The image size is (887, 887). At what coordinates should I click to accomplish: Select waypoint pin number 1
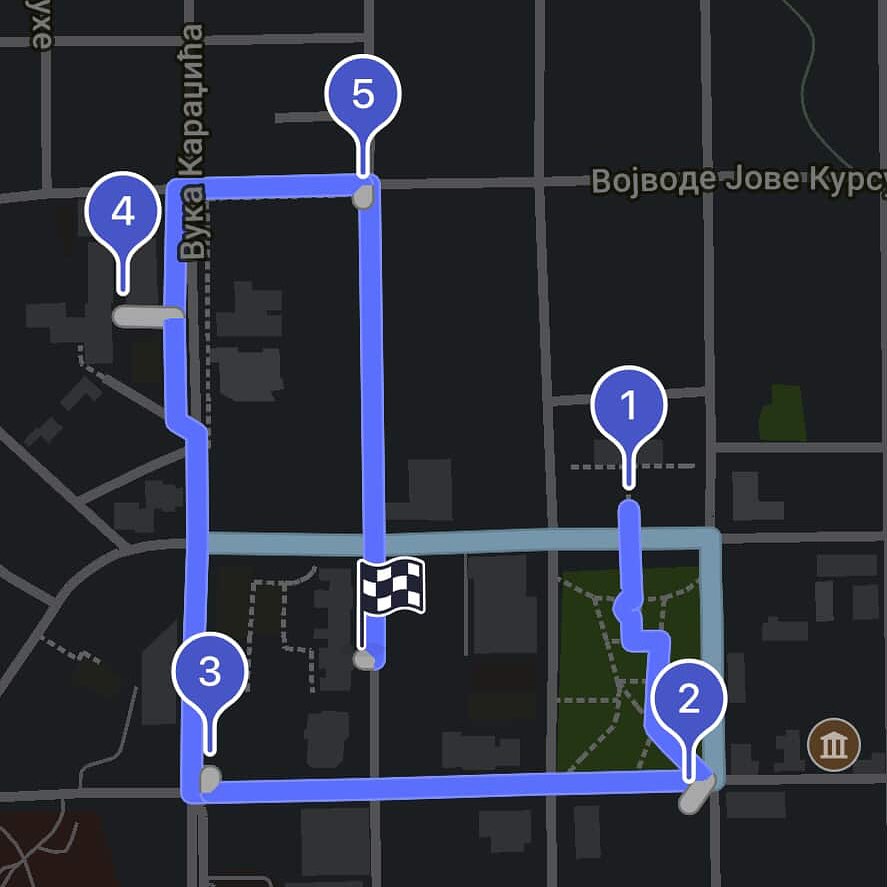pos(628,407)
